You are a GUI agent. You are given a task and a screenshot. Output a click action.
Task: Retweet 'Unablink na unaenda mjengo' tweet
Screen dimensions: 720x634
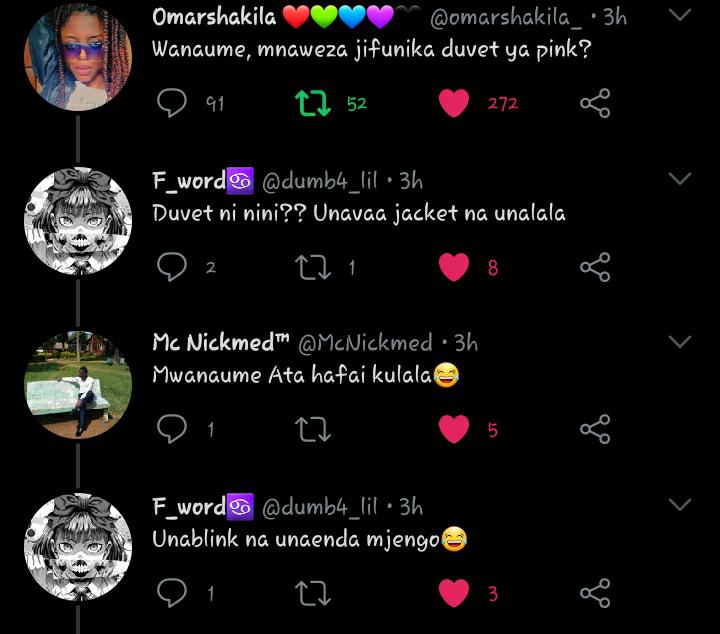click(313, 593)
